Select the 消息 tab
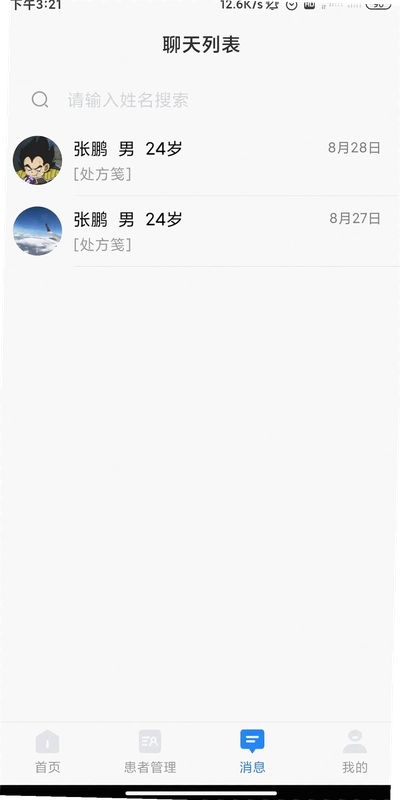 (252, 752)
